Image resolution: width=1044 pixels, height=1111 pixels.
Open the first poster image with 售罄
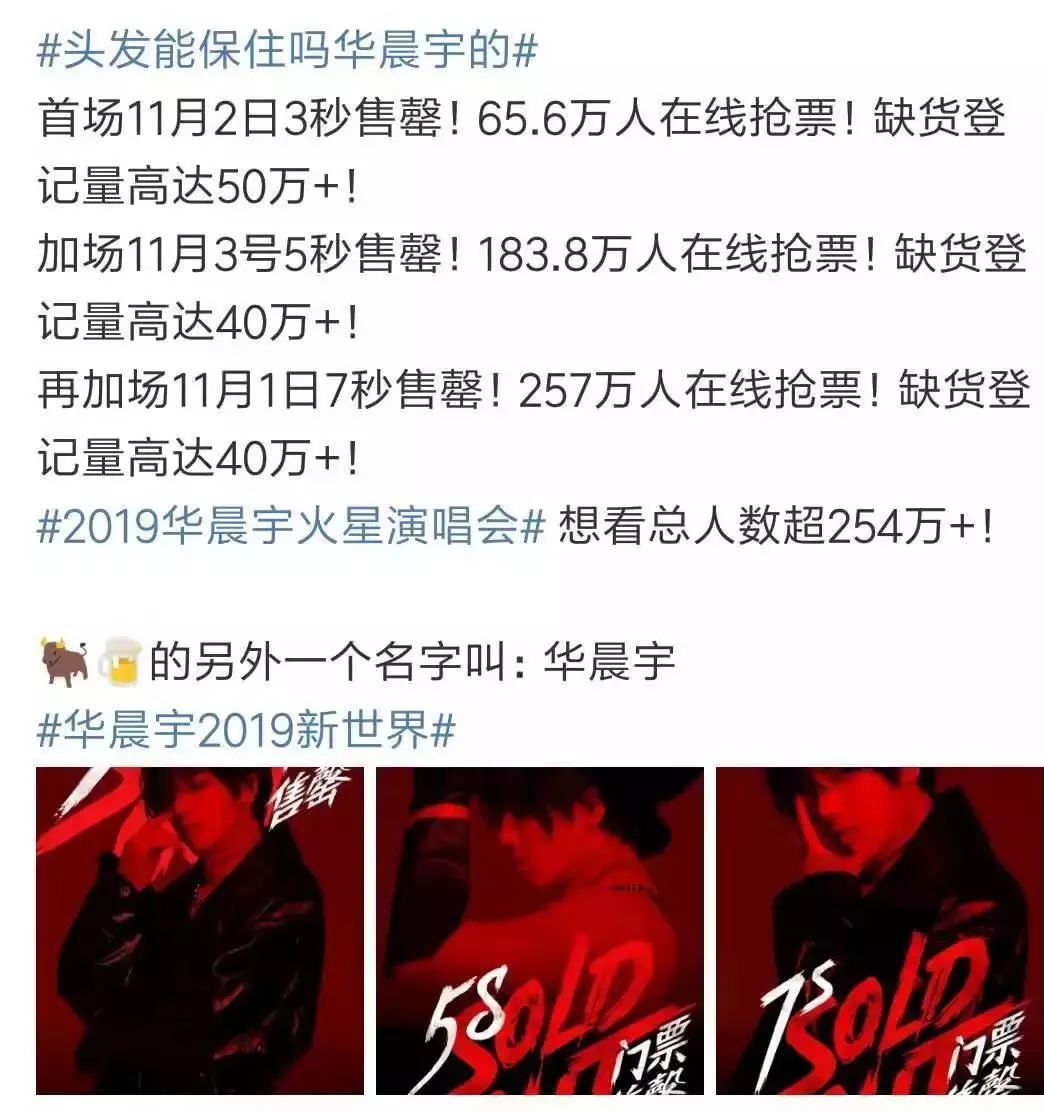tap(200, 930)
